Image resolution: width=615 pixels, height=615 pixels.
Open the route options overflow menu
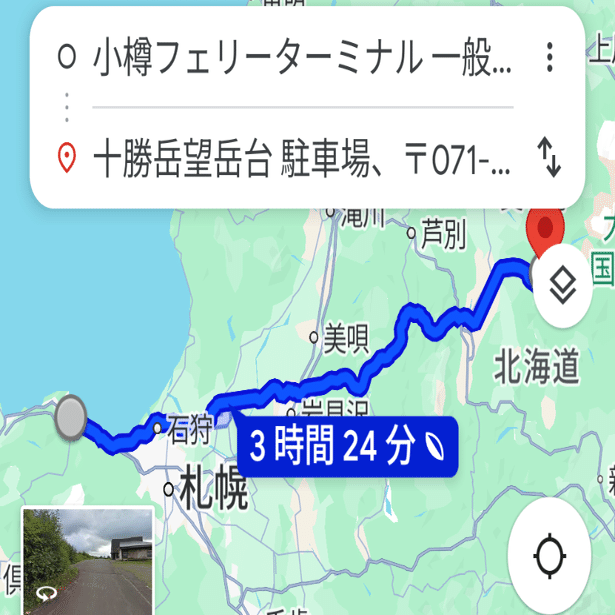(x=549, y=57)
